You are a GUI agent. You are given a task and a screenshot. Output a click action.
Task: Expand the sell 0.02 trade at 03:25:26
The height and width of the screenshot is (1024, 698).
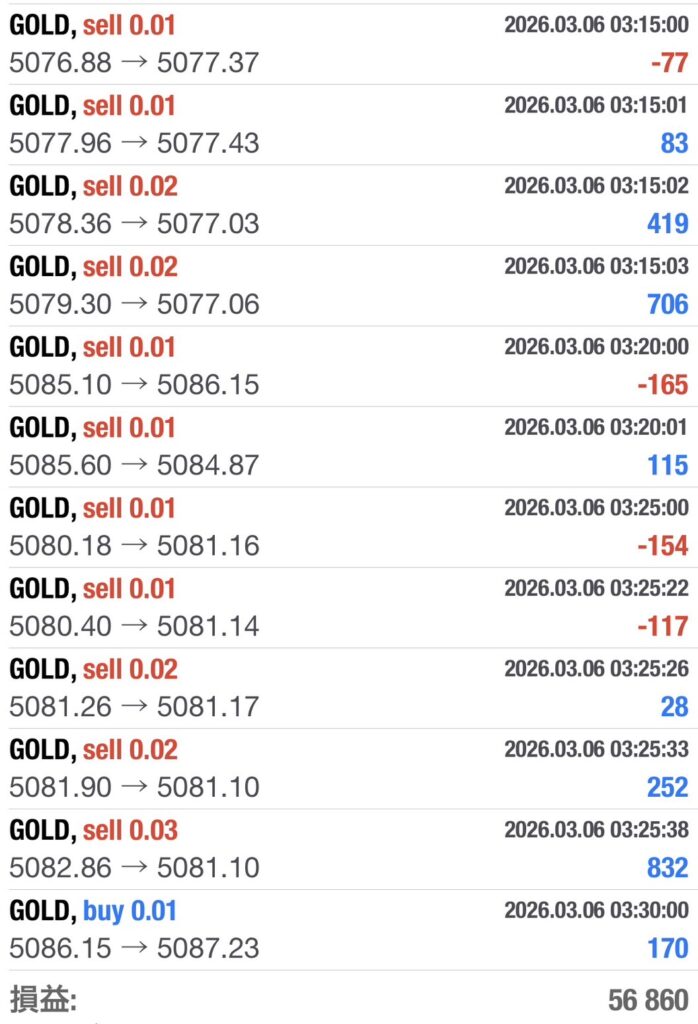point(349,688)
